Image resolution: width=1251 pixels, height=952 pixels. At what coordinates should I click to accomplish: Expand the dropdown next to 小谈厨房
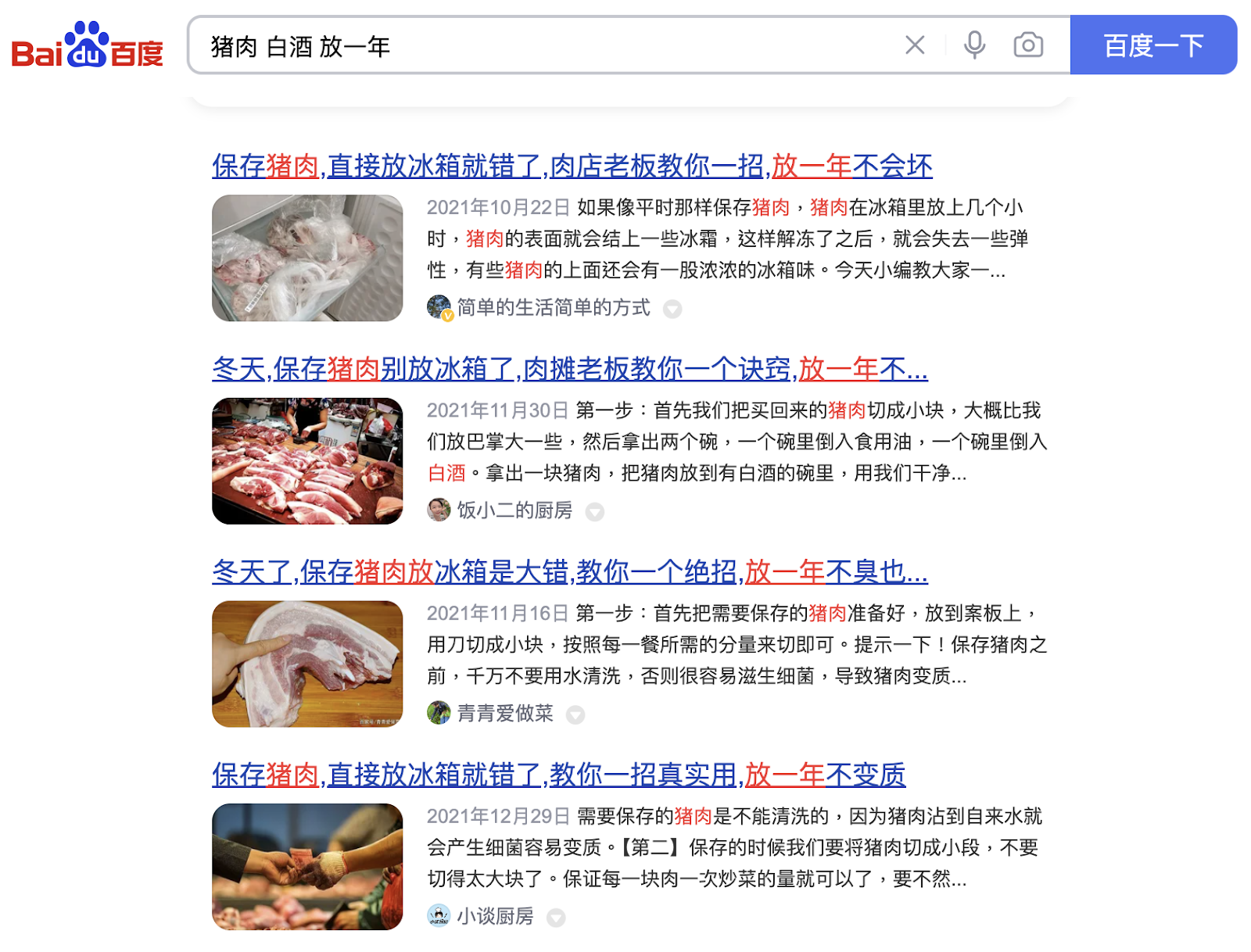click(556, 918)
